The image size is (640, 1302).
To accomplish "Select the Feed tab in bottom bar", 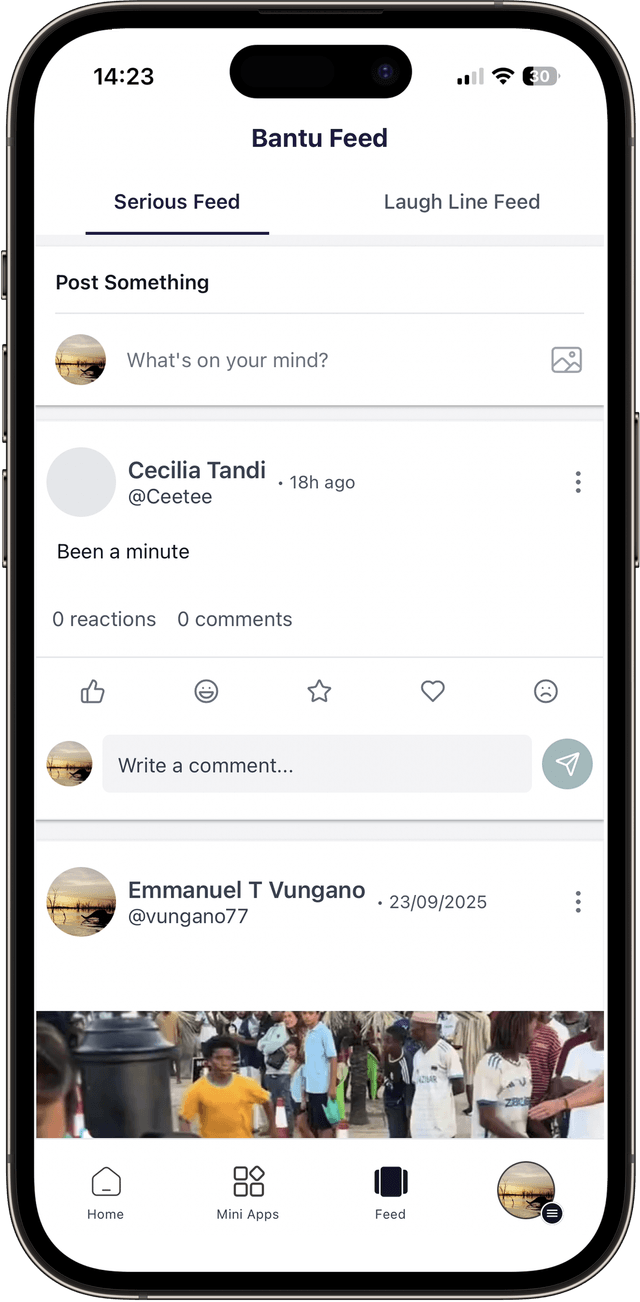I will coord(390,1193).
